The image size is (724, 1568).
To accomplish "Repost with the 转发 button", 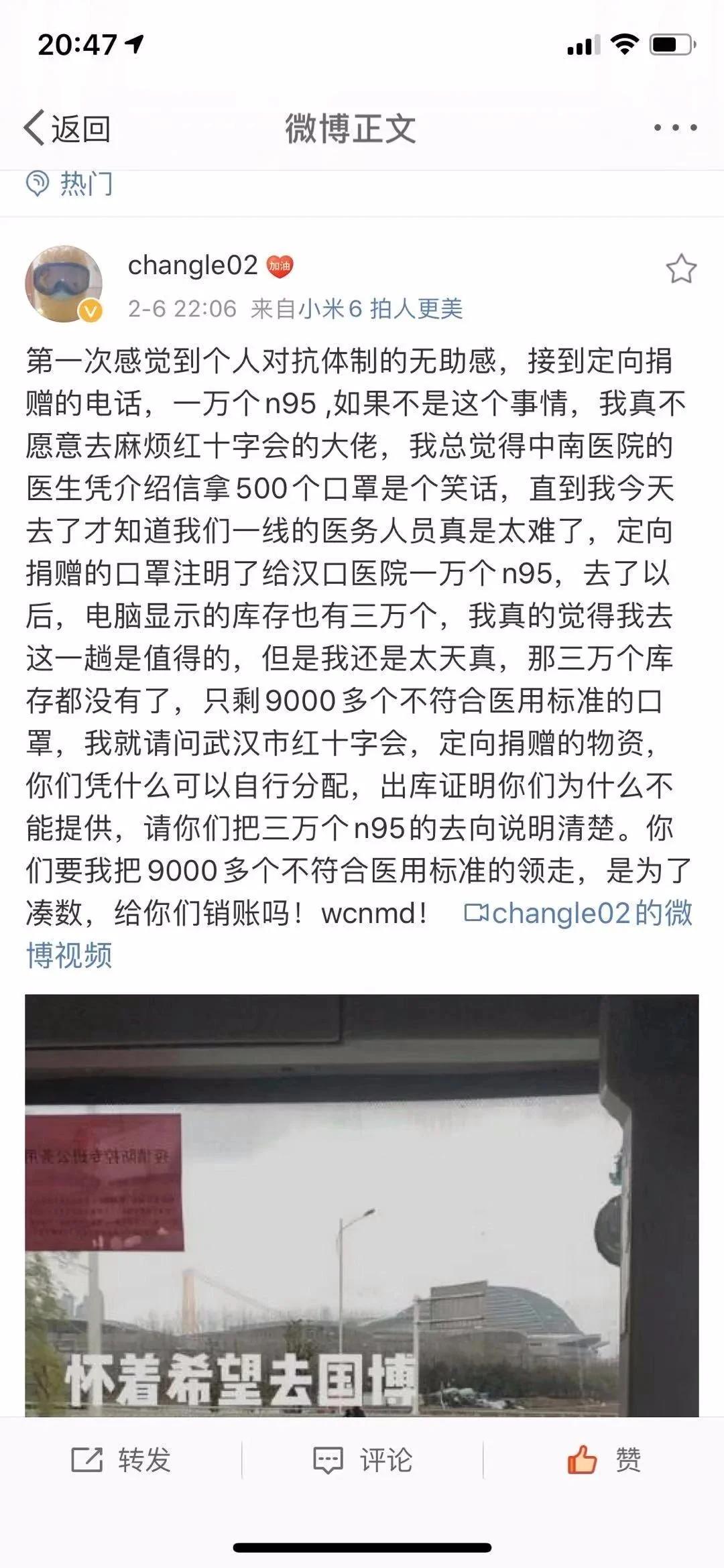I will [121, 1460].
